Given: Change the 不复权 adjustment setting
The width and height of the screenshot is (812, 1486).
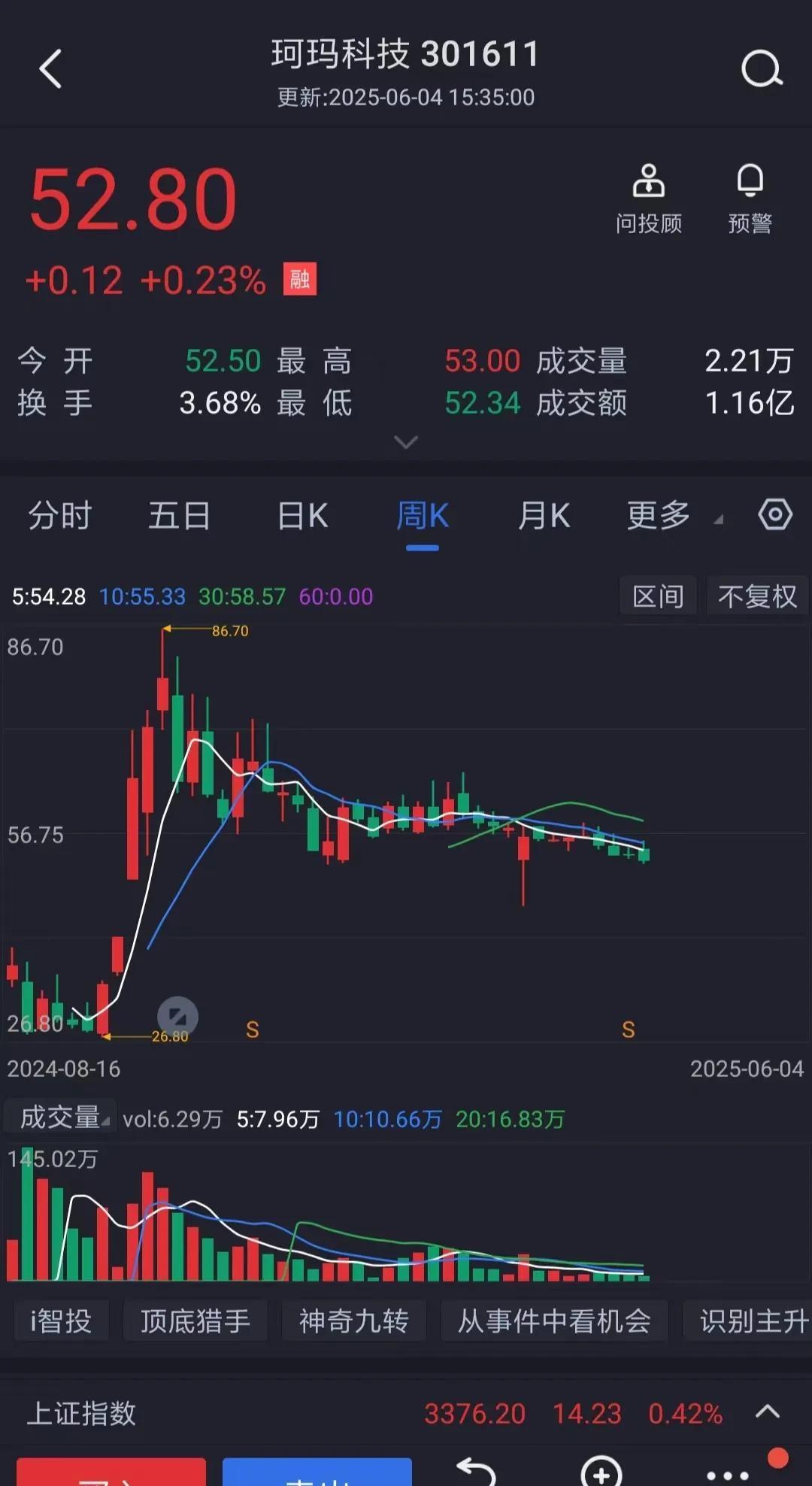Looking at the screenshot, I should (x=757, y=596).
